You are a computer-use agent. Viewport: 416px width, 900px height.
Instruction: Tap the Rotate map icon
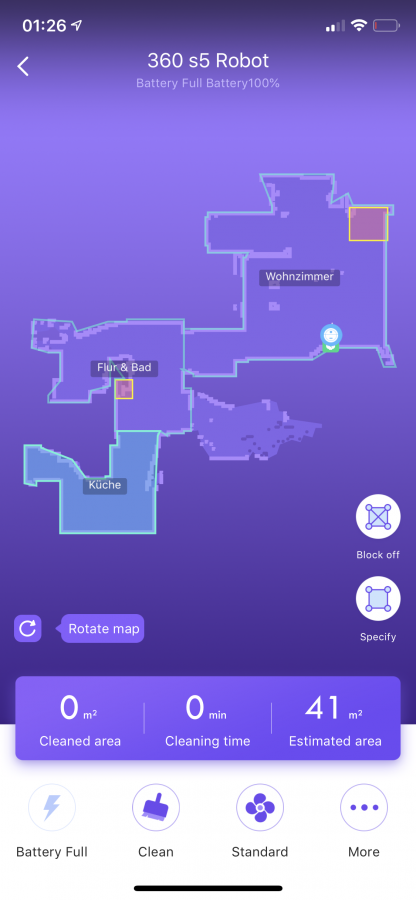tap(28, 629)
